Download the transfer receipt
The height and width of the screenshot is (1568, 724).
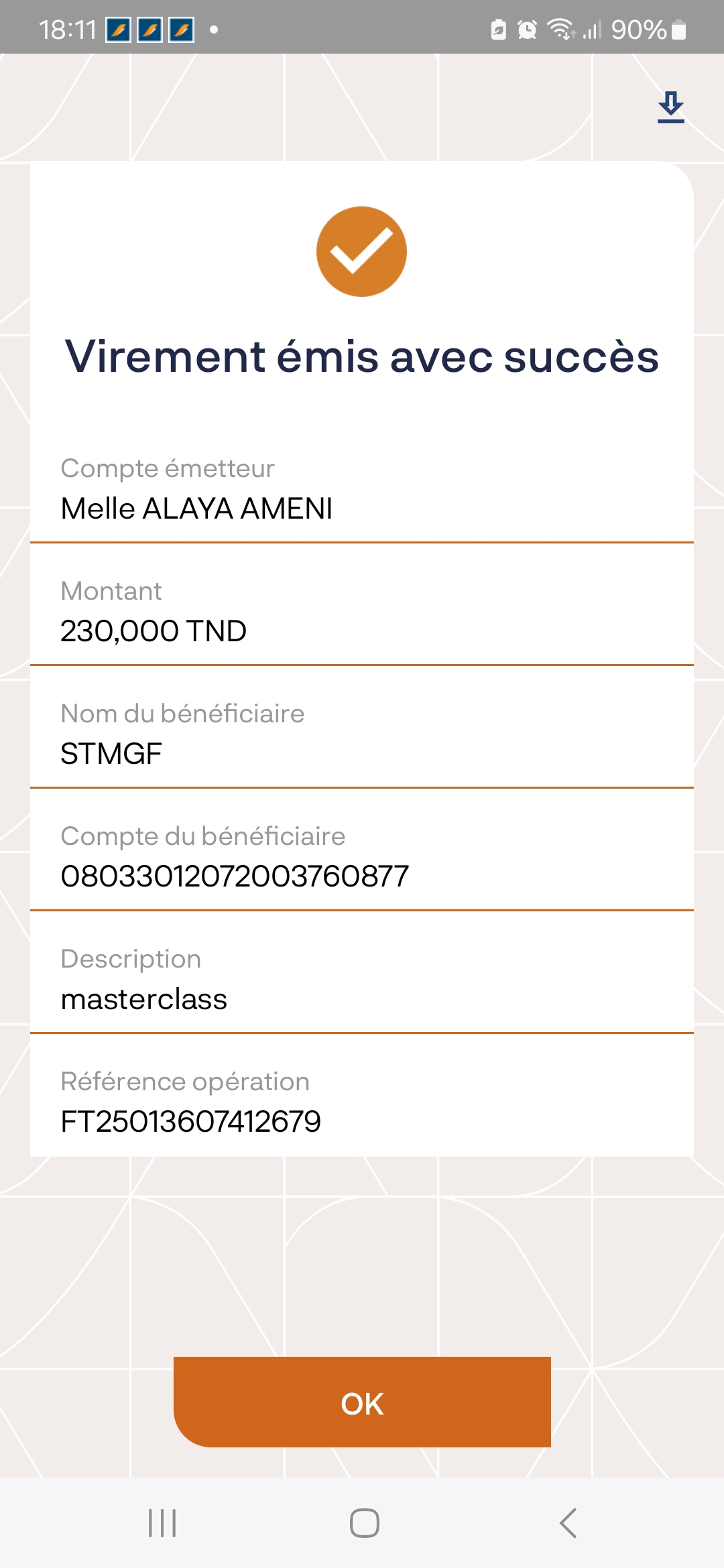[x=670, y=107]
